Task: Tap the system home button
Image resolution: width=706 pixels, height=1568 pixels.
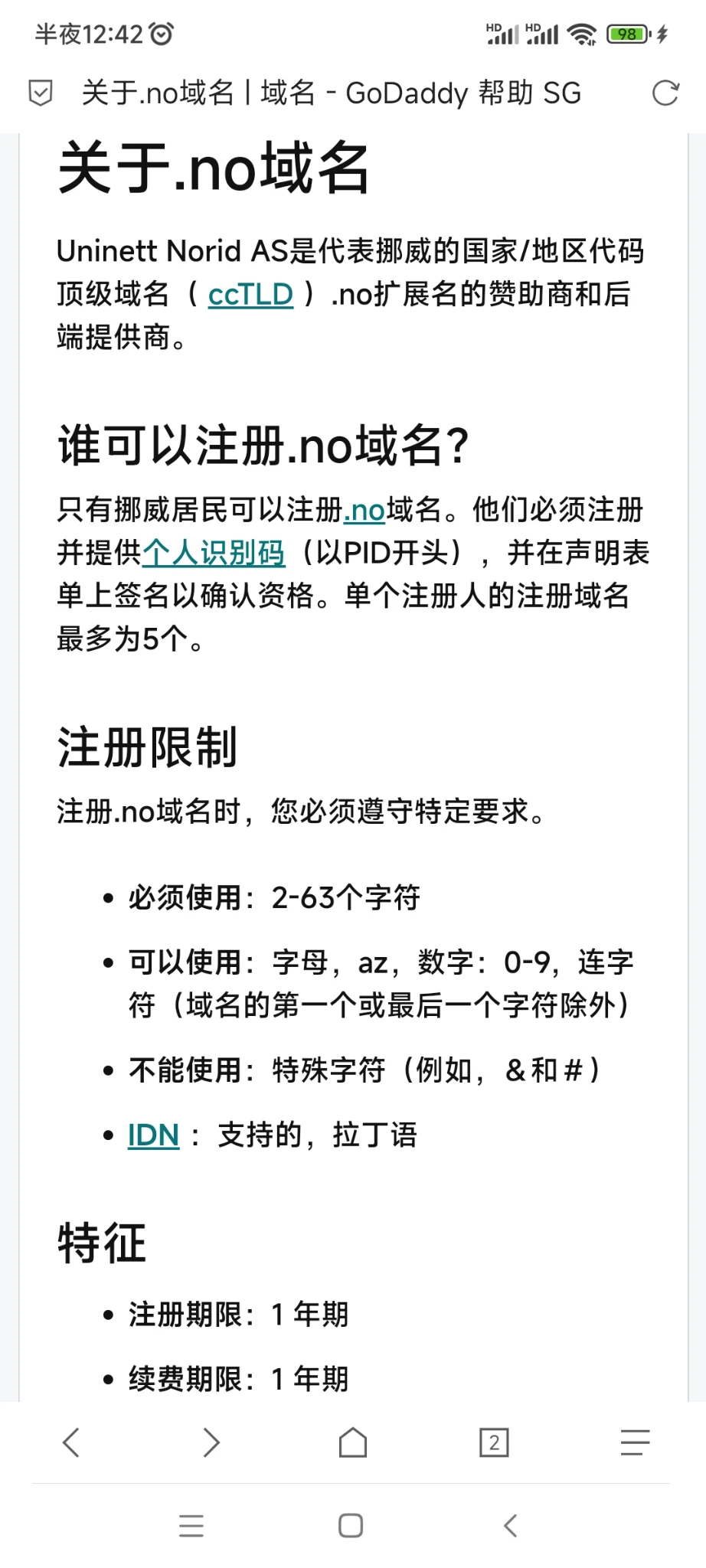Action: 351,1525
